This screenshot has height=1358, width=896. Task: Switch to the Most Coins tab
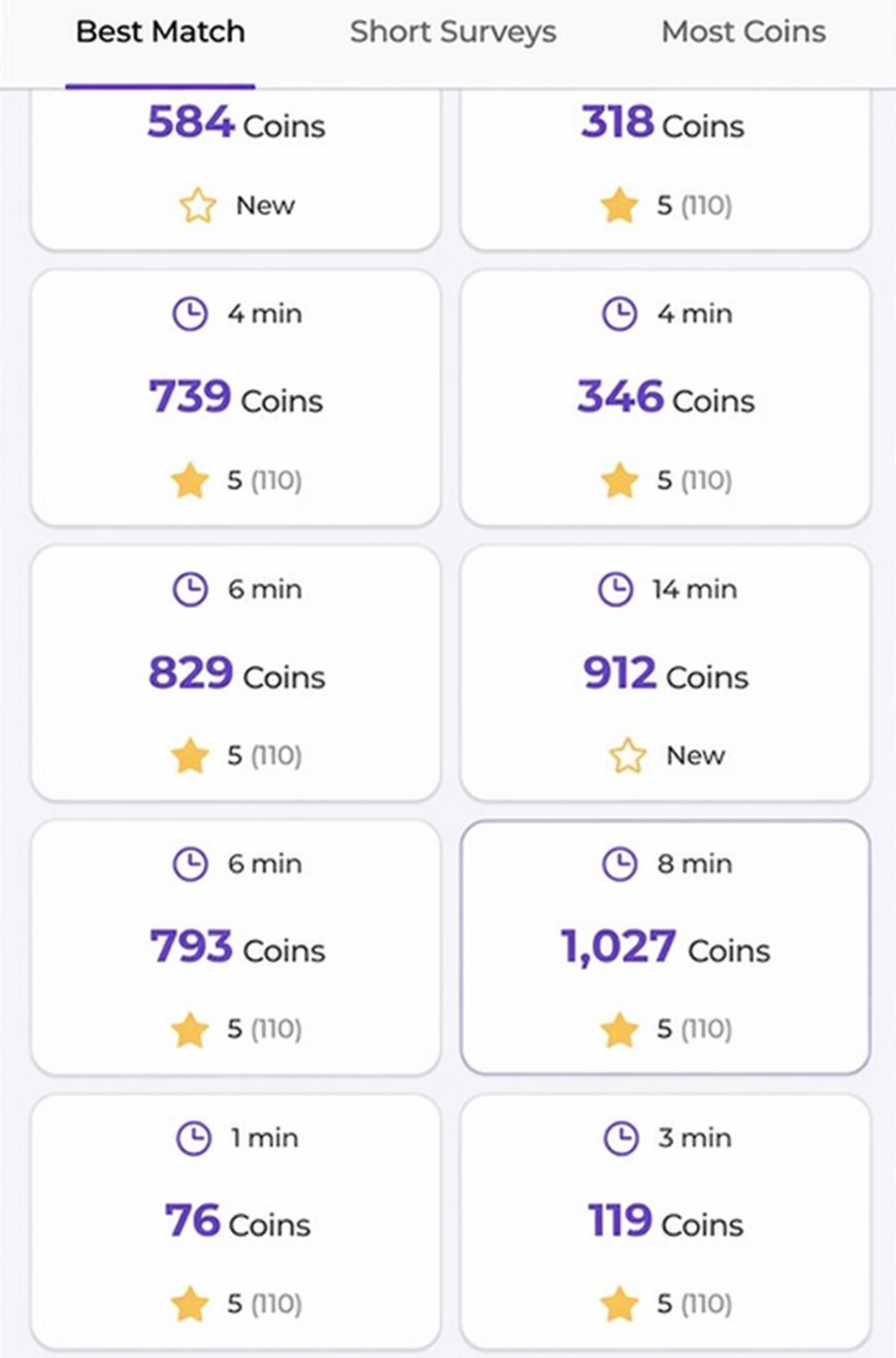pyautogui.click(x=742, y=32)
